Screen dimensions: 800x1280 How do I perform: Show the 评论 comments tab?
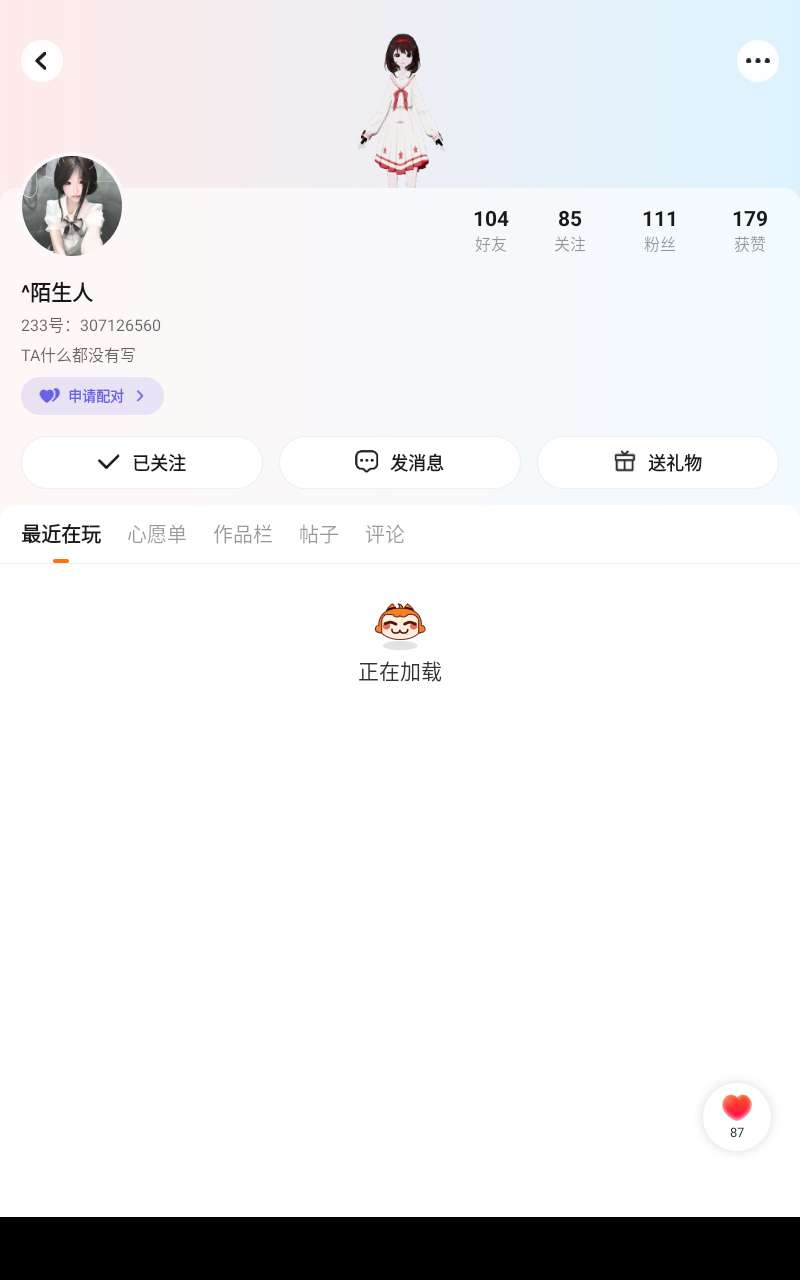click(x=385, y=534)
